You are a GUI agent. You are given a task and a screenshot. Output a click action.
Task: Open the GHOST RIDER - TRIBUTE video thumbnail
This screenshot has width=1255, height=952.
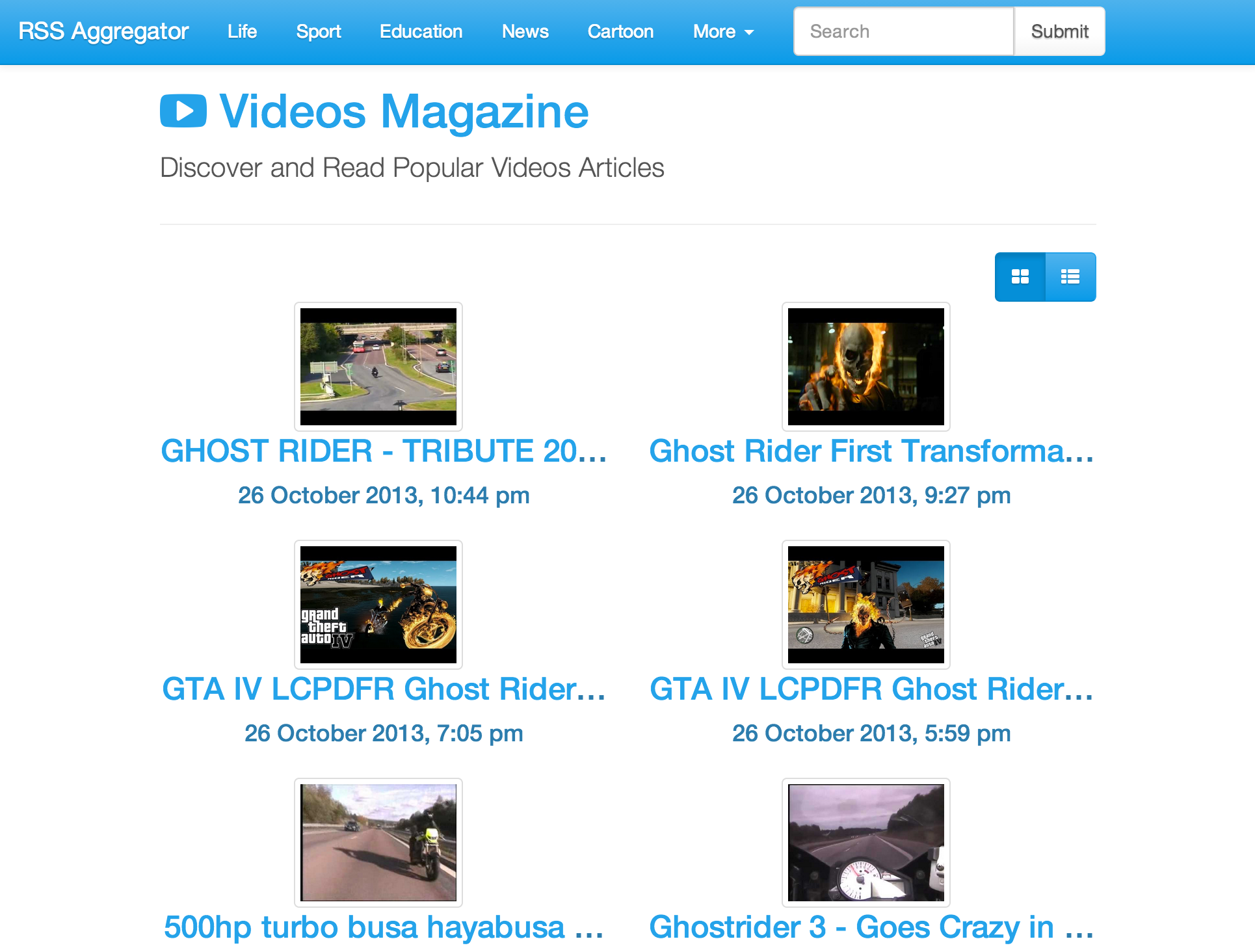coord(378,367)
